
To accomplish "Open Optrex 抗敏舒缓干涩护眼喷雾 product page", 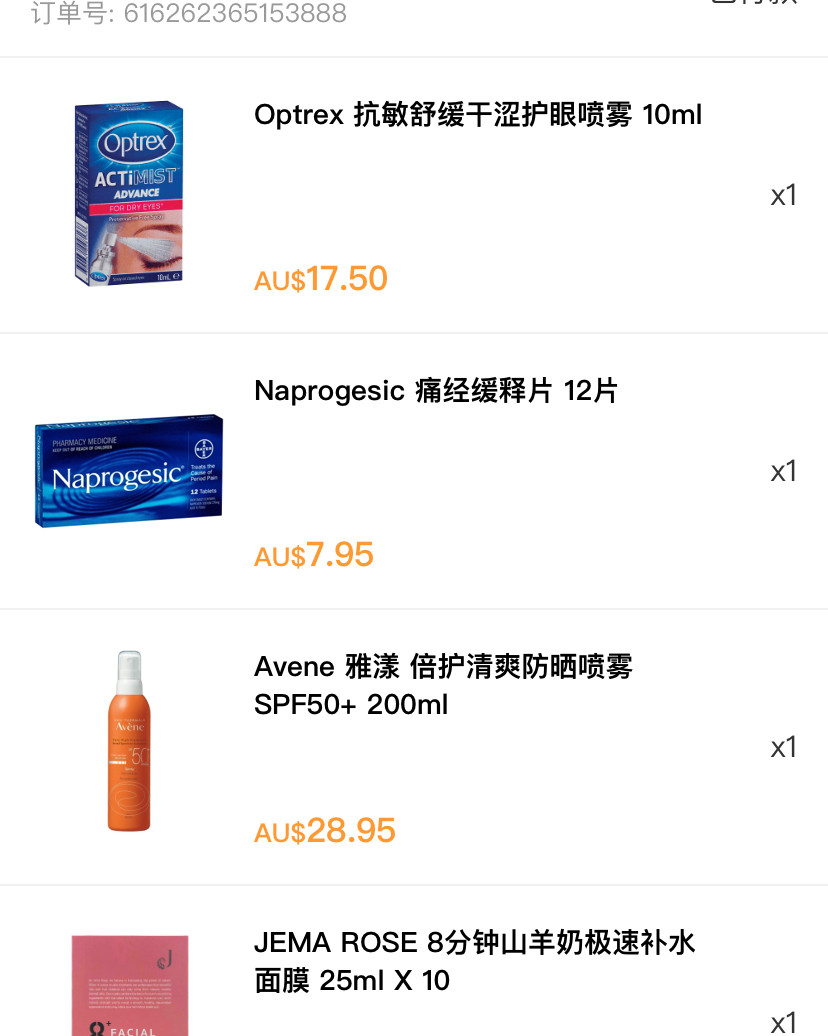I will (x=477, y=115).
